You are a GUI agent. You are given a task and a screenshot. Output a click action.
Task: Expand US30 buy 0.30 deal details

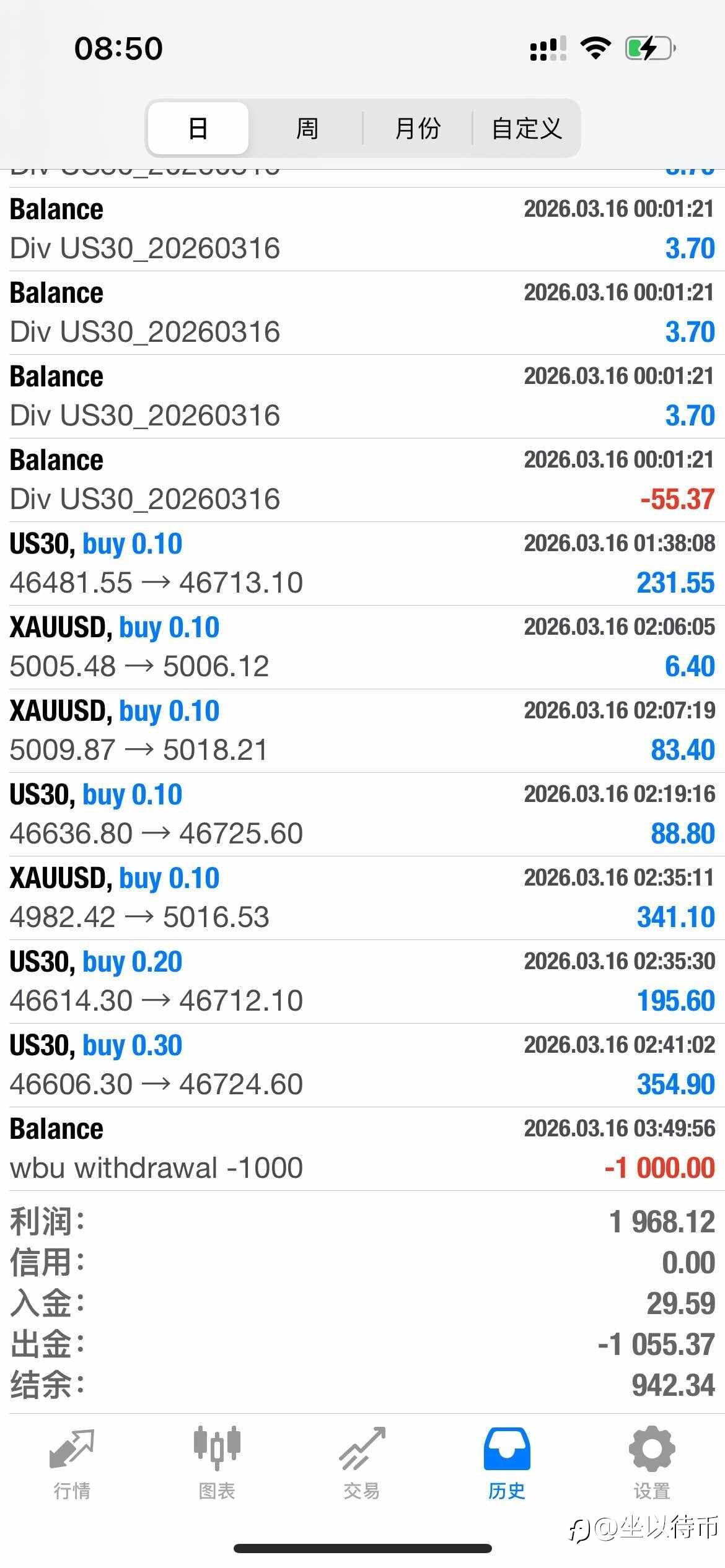coord(362,1065)
